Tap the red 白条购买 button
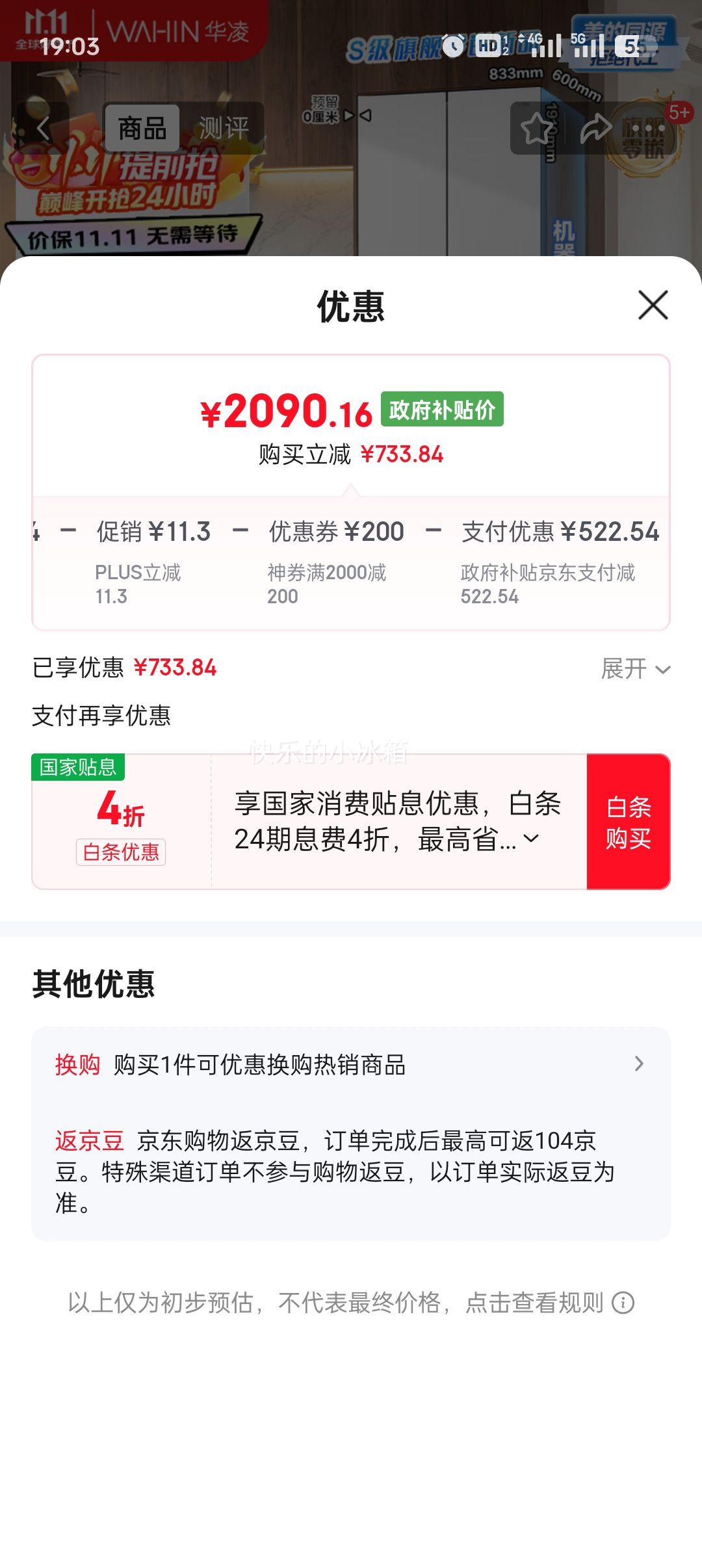 click(628, 822)
